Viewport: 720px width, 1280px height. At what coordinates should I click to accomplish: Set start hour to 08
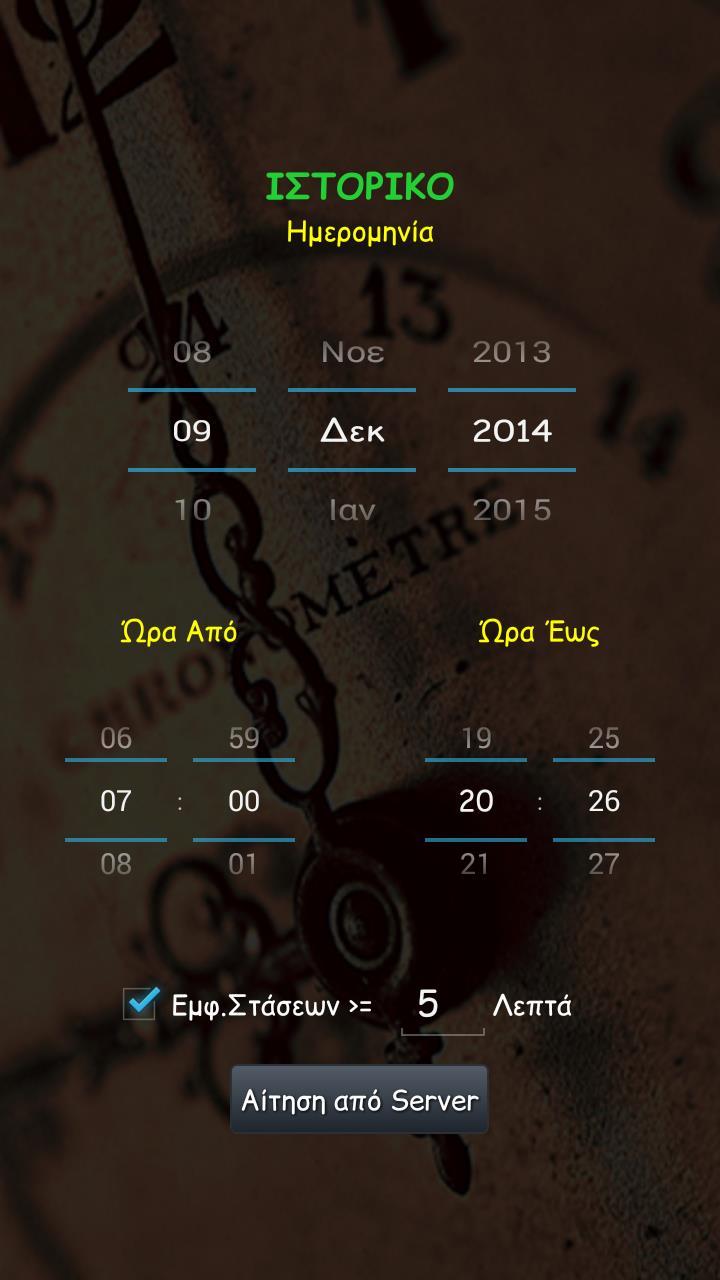pyautogui.click(x=116, y=864)
